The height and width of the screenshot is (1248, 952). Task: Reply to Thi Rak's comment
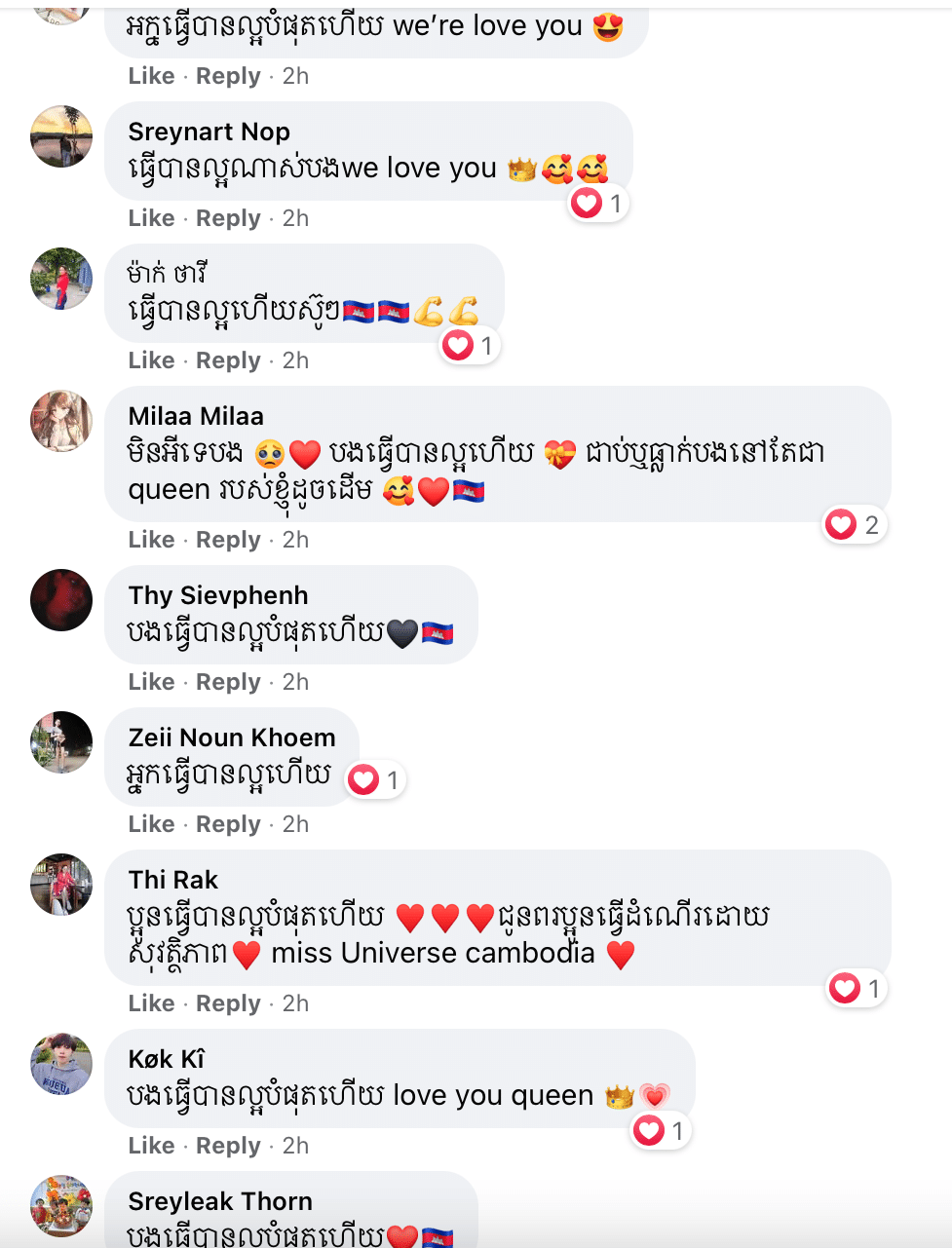[228, 1003]
